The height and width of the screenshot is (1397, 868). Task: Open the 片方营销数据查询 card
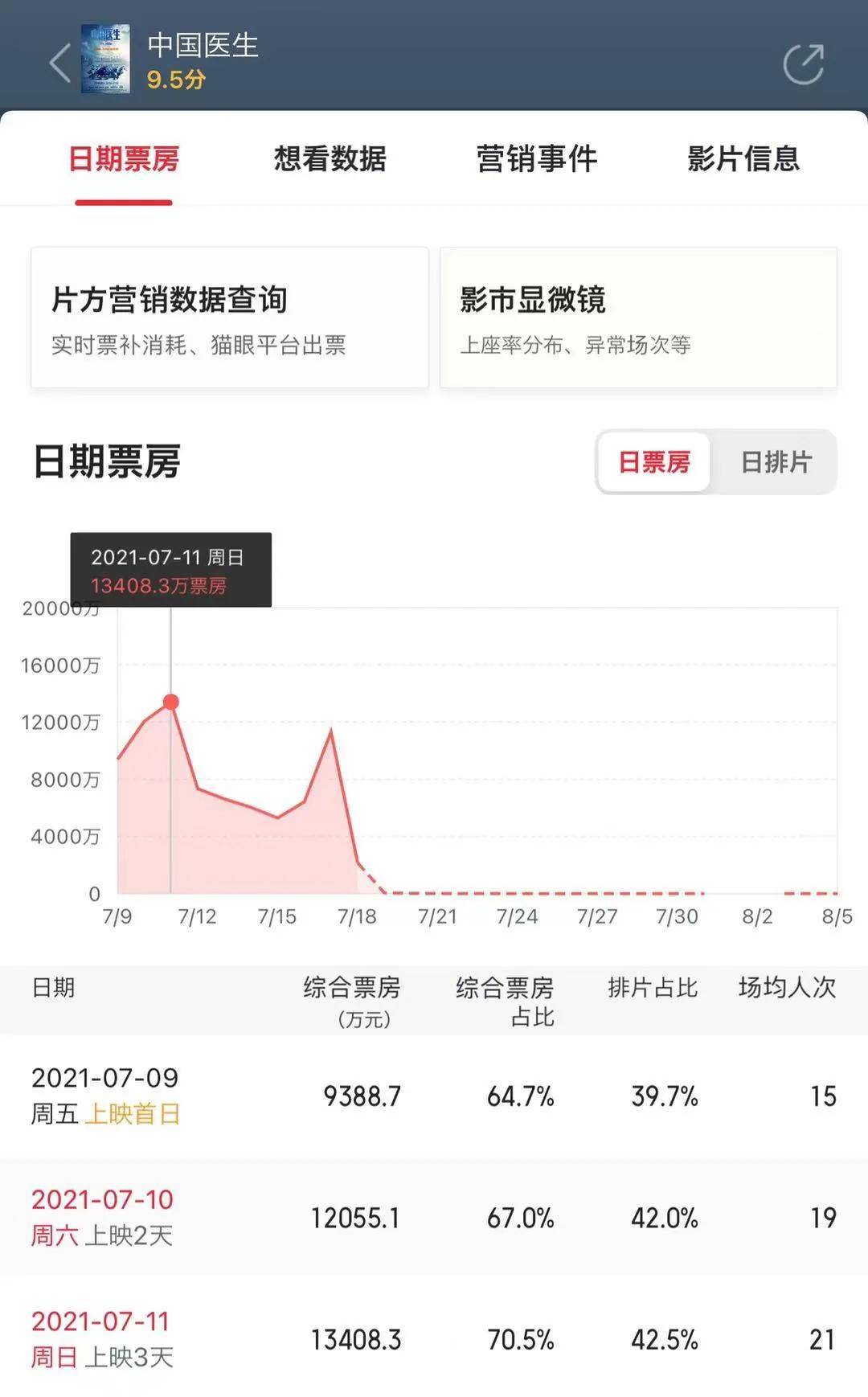[230, 318]
